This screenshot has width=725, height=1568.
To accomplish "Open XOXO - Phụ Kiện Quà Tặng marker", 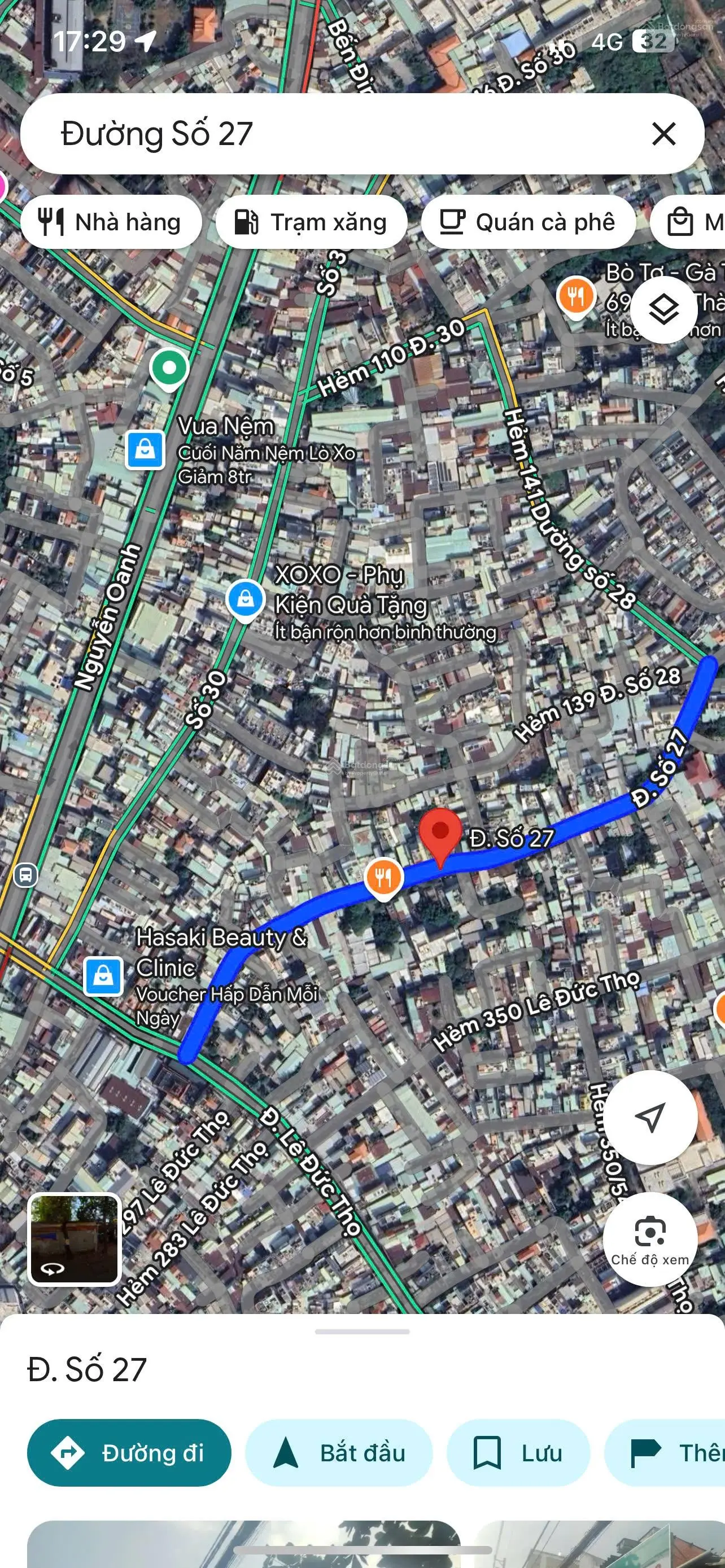I will click(x=244, y=600).
